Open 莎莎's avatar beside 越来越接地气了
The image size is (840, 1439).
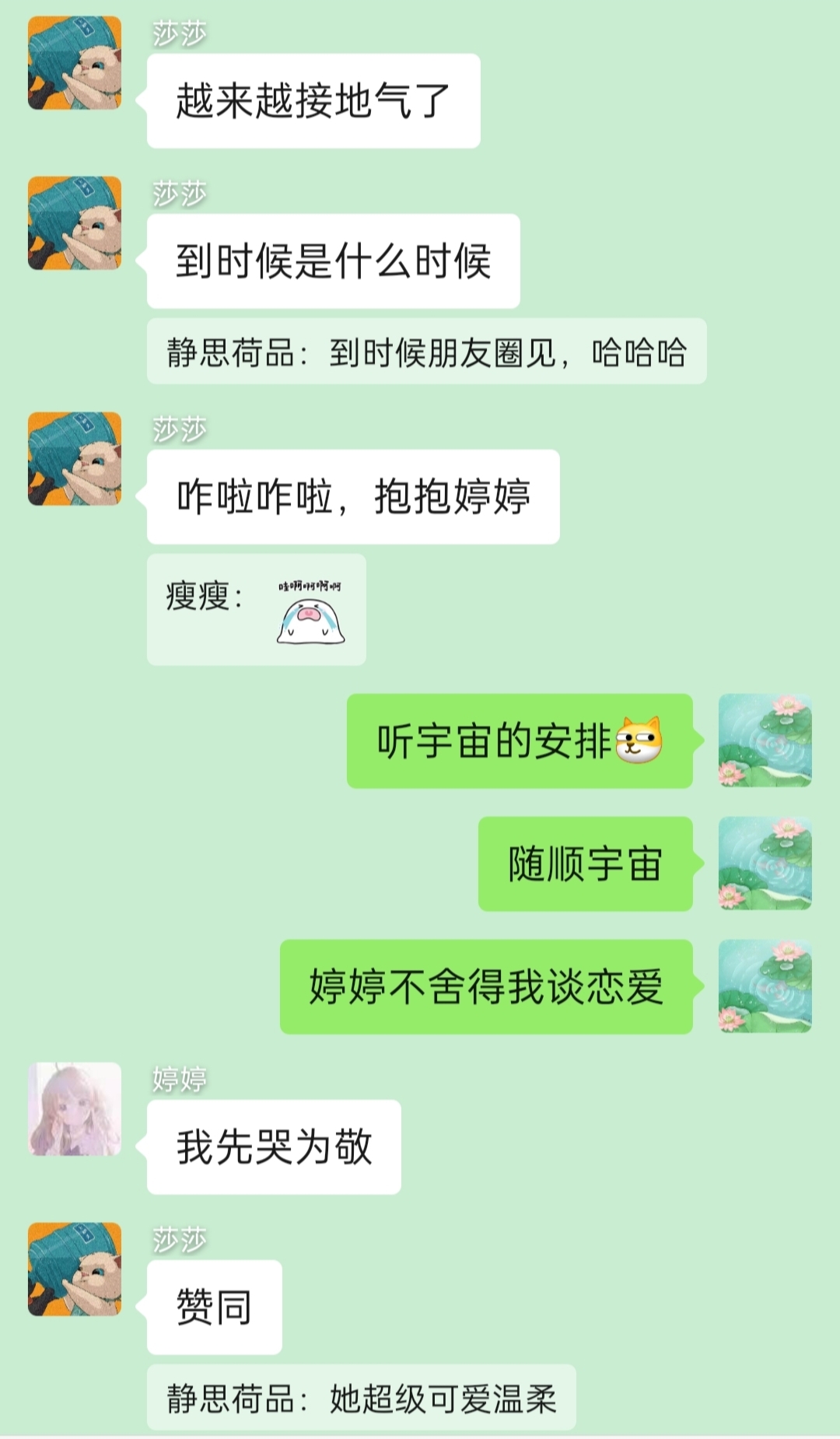(75, 63)
